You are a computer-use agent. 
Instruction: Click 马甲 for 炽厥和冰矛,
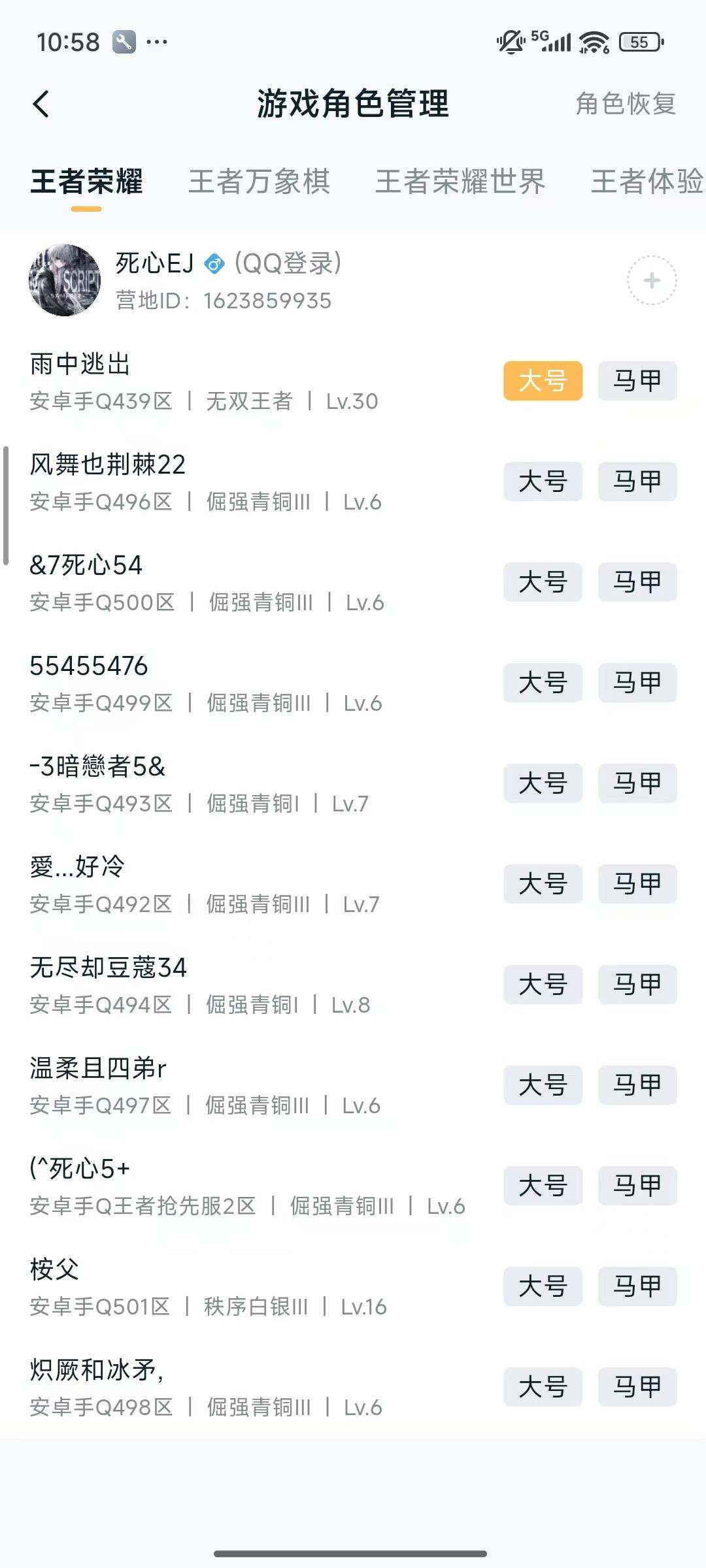[x=637, y=1388]
